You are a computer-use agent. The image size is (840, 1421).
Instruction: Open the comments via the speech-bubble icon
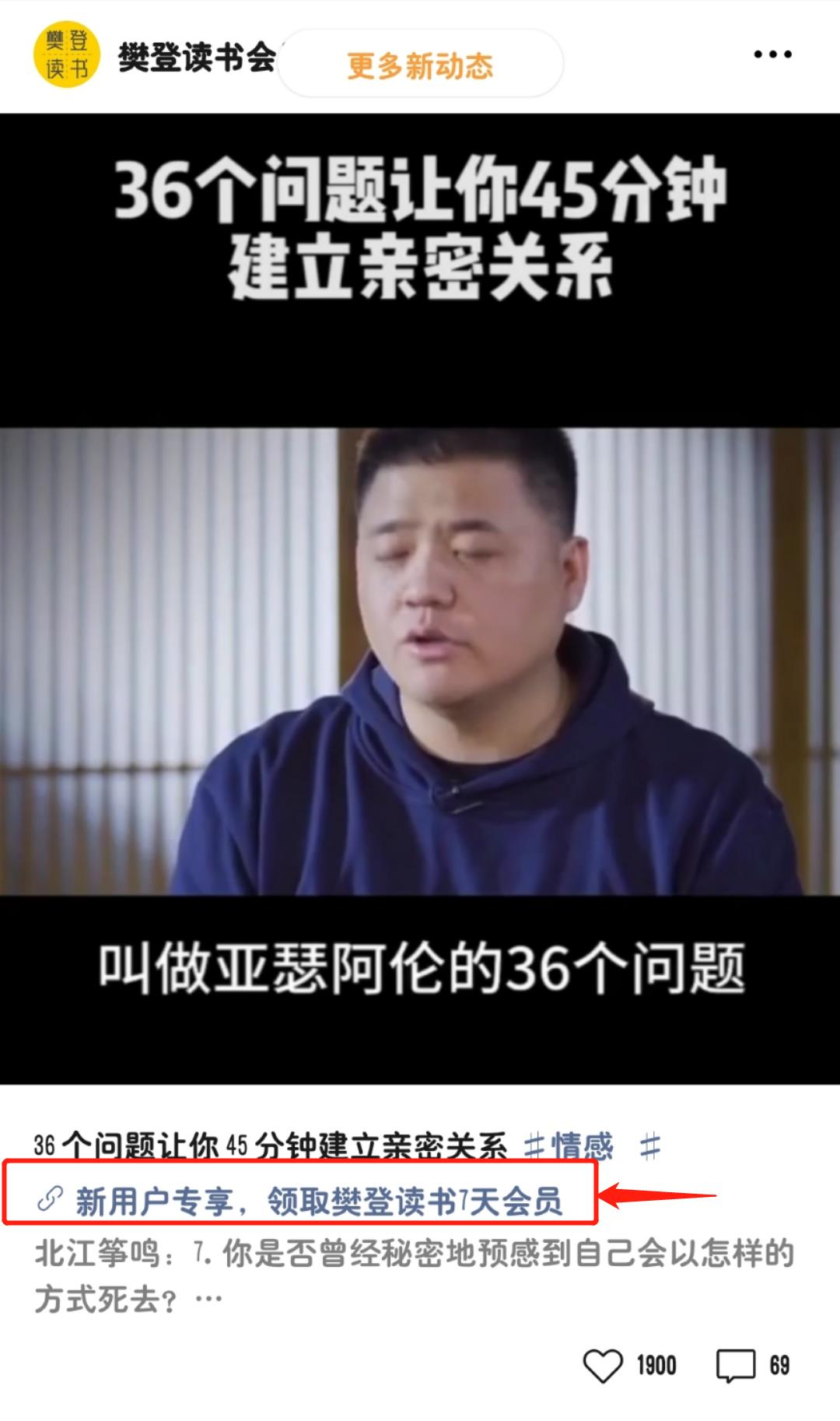pos(735,1366)
